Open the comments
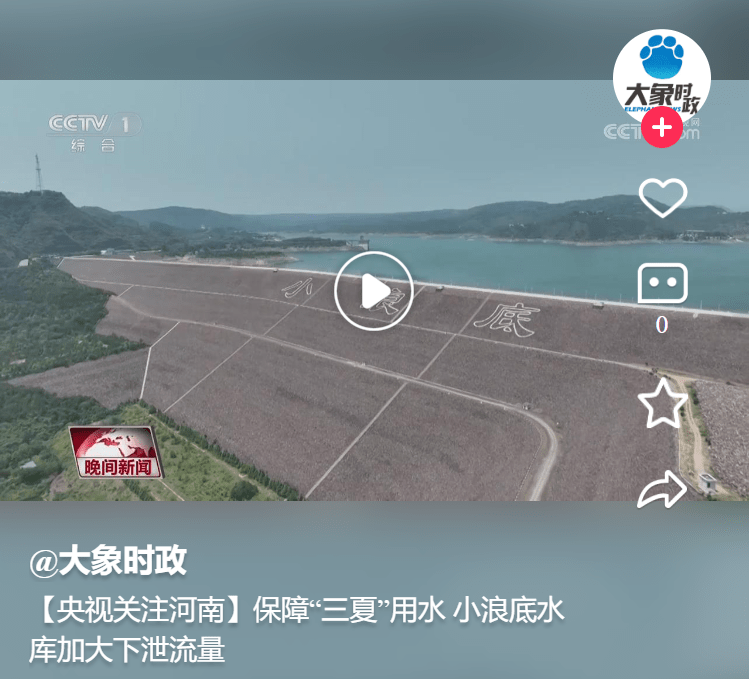Screen dimensions: 749x679 point(662,285)
